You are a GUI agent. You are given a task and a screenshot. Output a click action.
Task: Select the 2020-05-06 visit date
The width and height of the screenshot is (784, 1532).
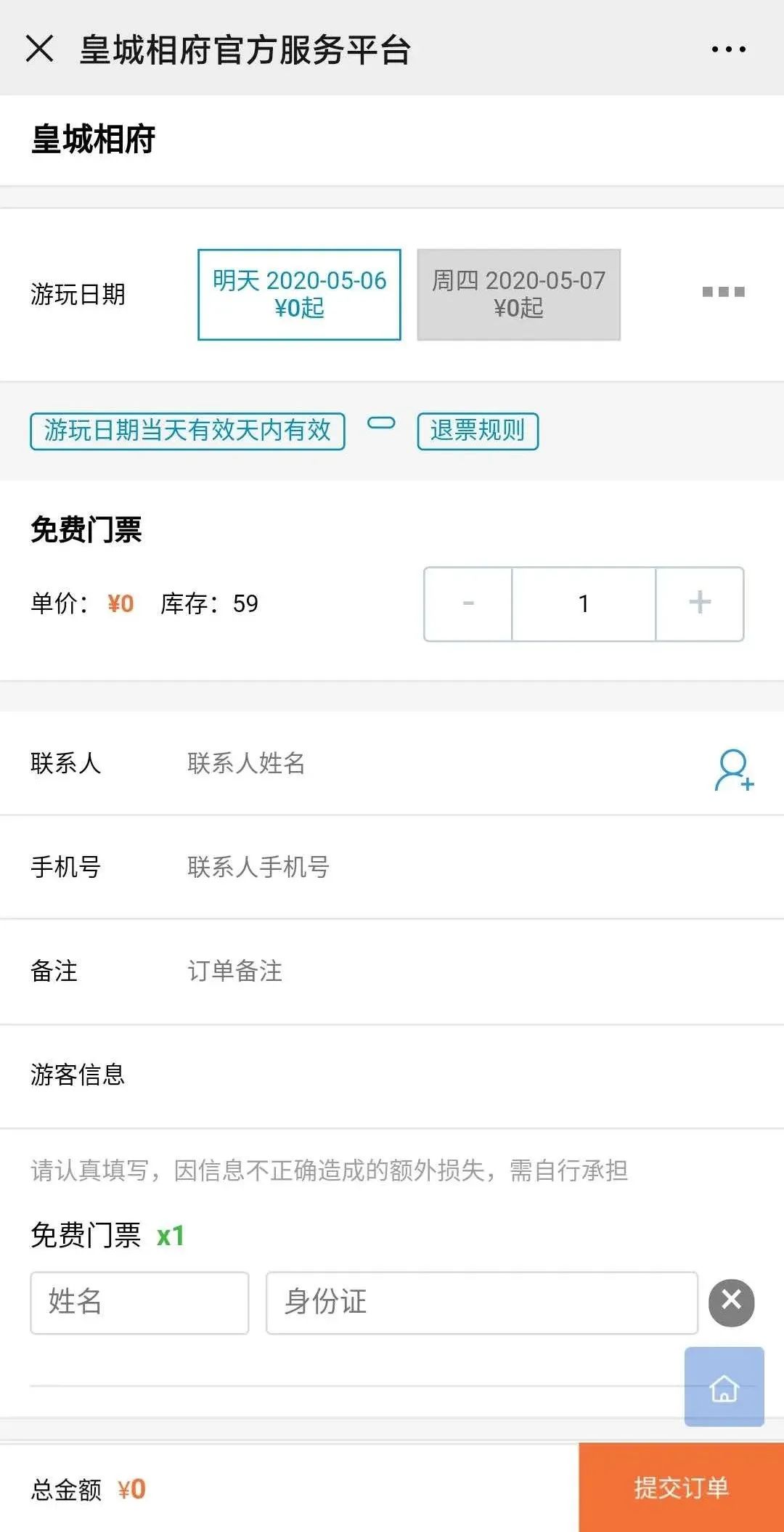point(299,294)
